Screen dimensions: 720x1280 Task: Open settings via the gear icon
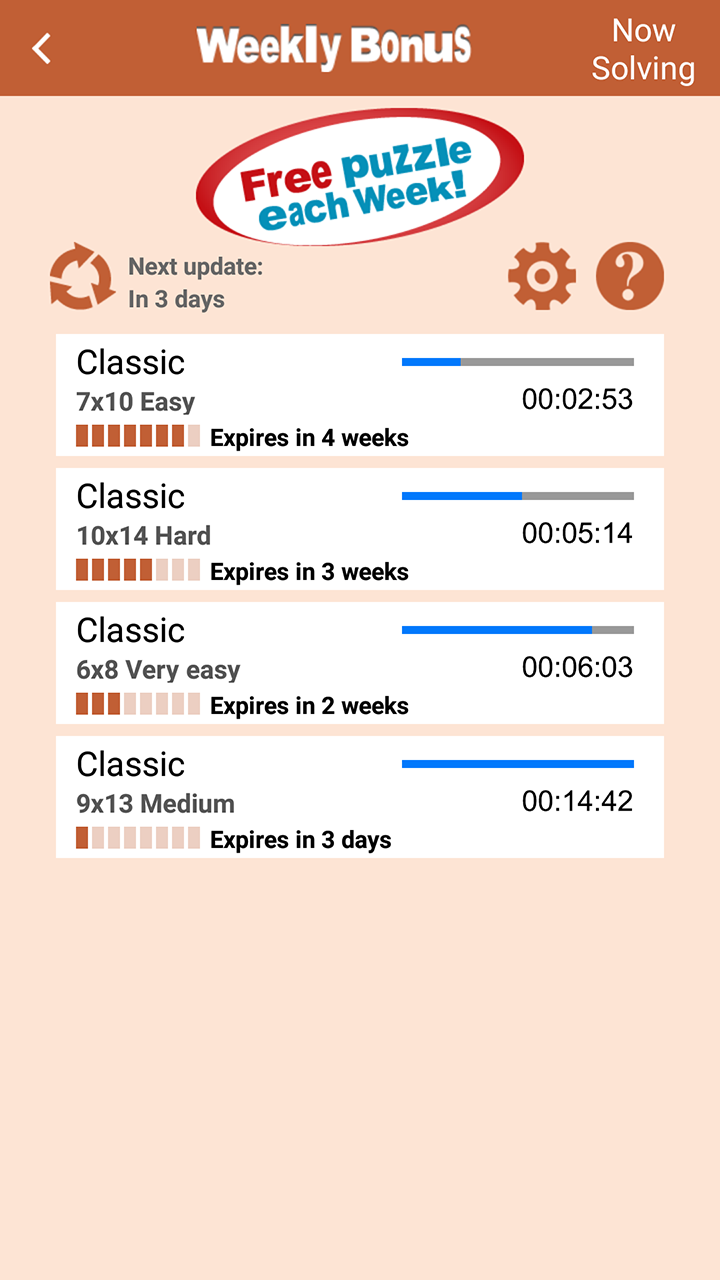coord(542,276)
